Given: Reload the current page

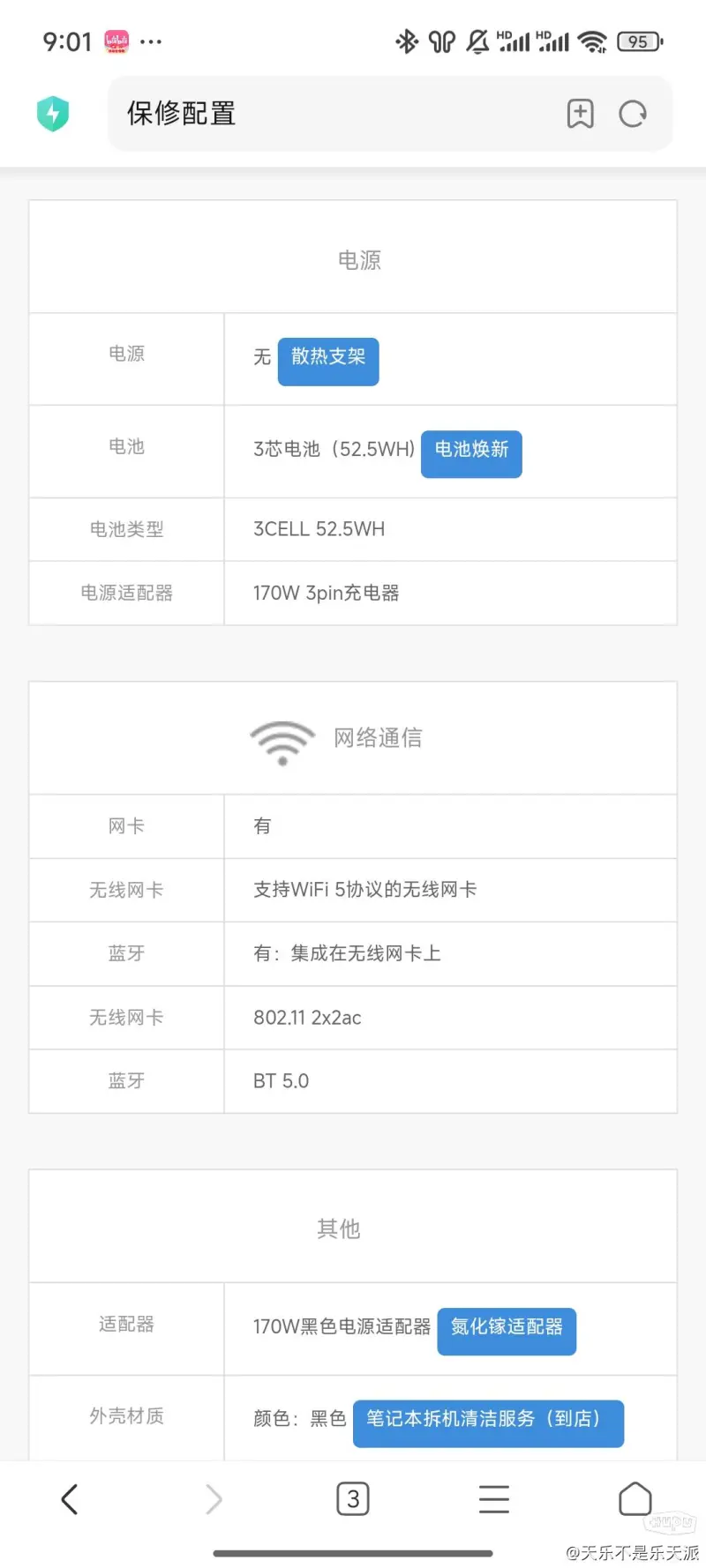Looking at the screenshot, I should [x=633, y=114].
